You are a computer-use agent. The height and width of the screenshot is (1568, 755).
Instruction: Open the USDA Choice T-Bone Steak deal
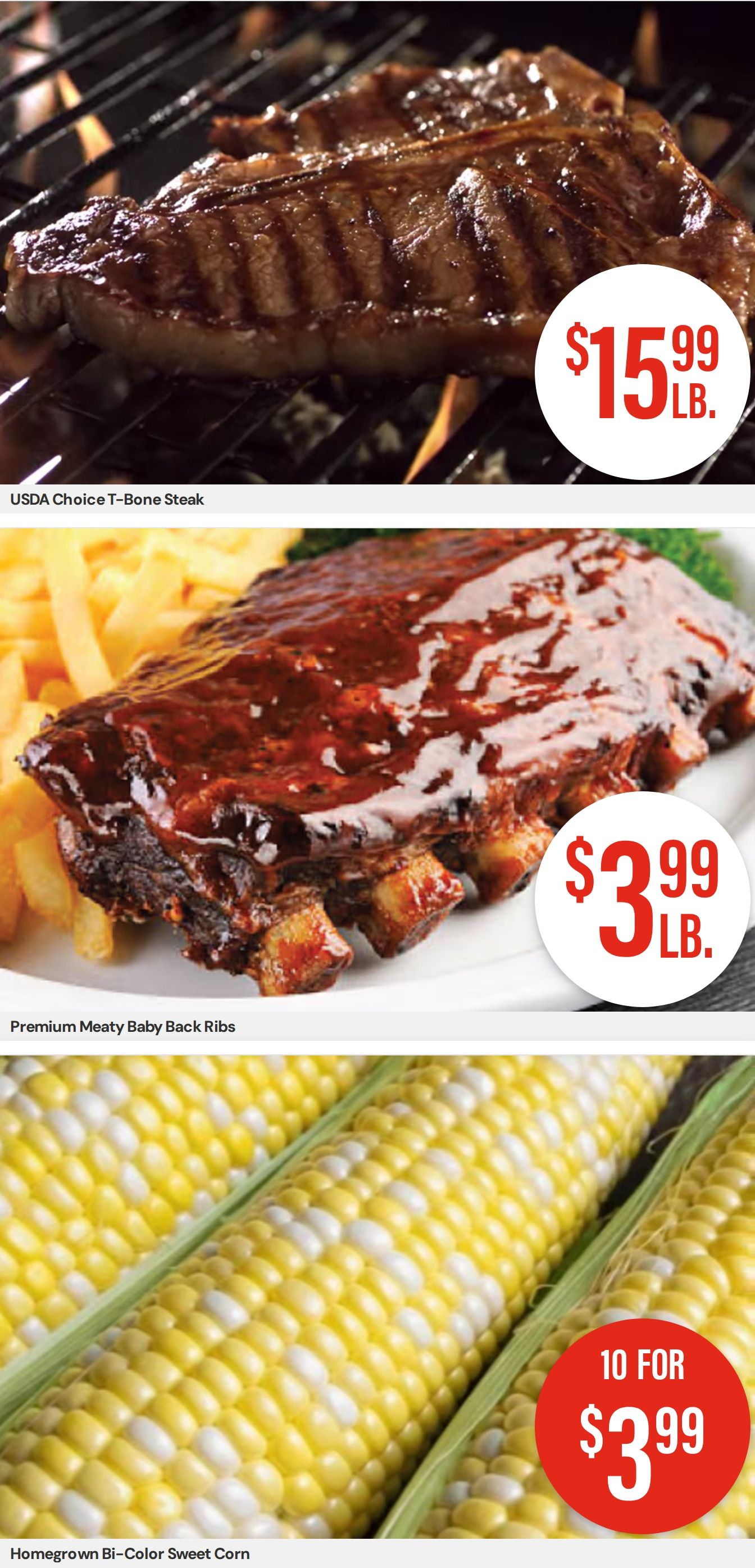tap(377, 256)
